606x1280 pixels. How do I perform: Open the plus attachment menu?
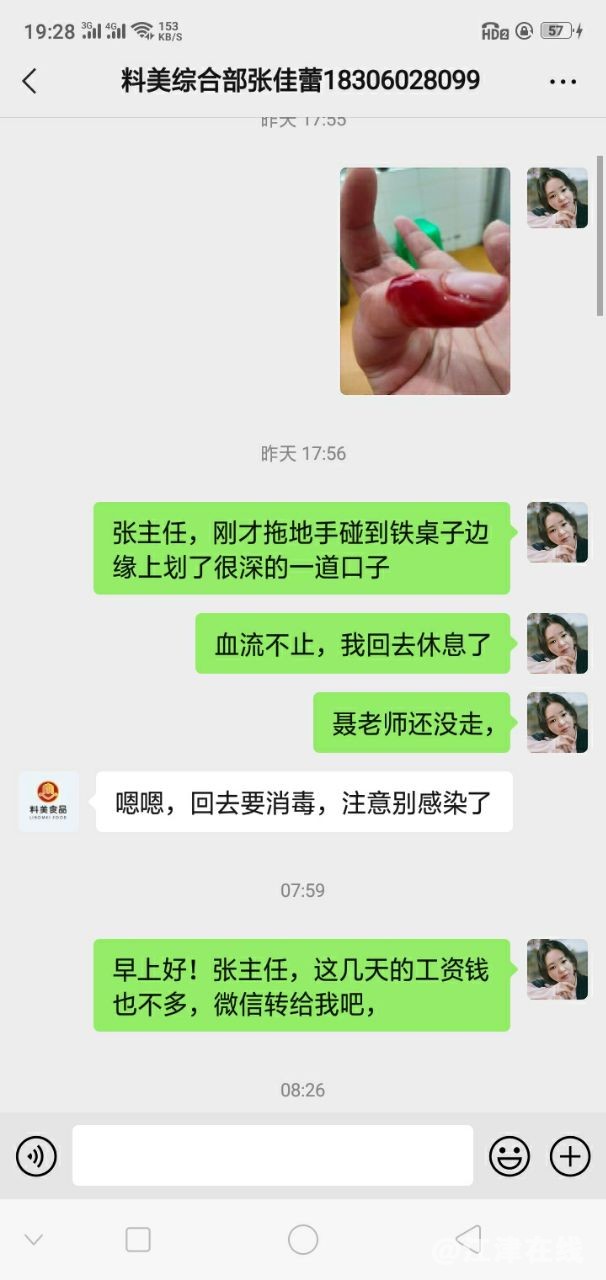pyautogui.click(x=570, y=1157)
